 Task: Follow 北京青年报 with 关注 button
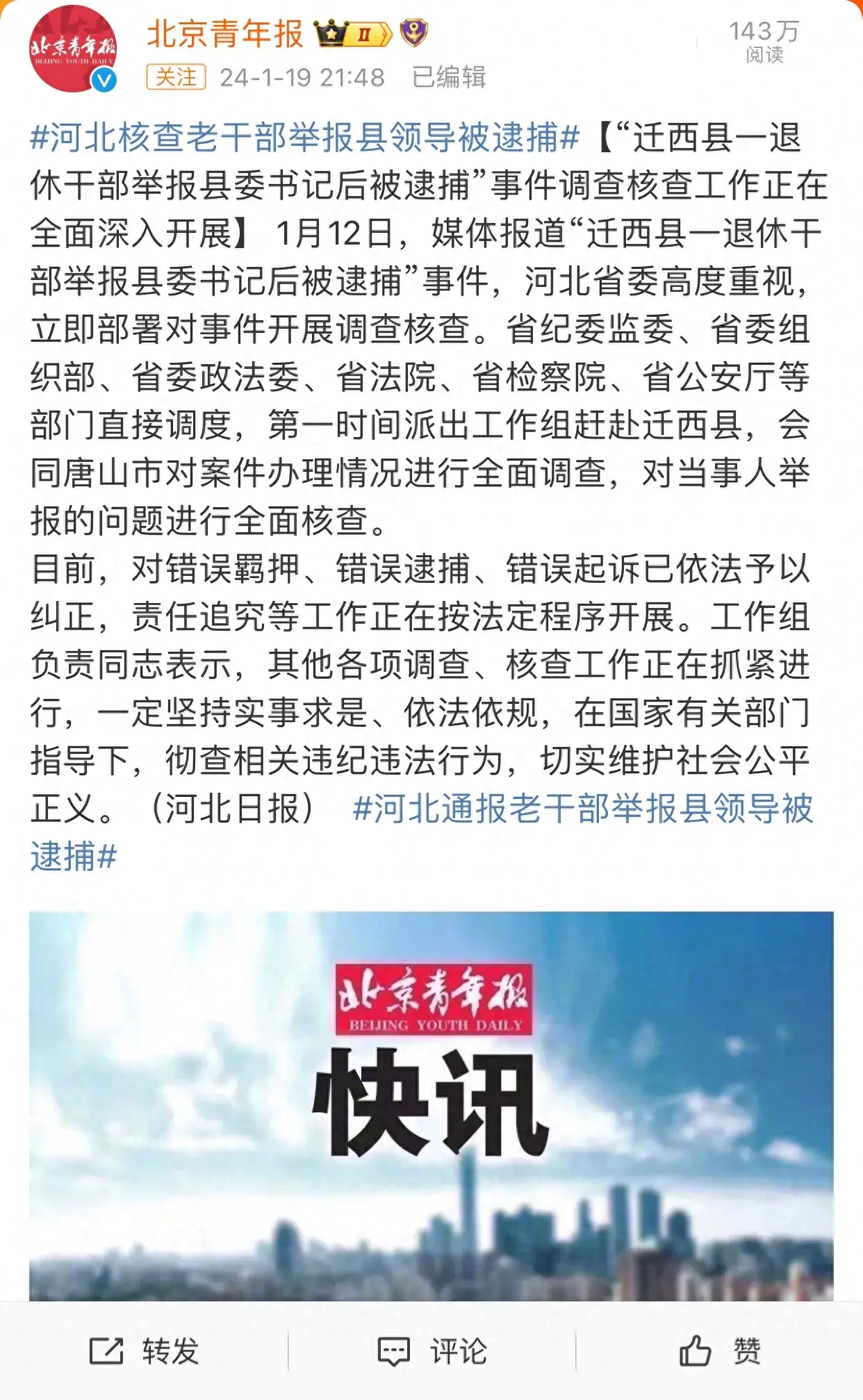coord(176,76)
